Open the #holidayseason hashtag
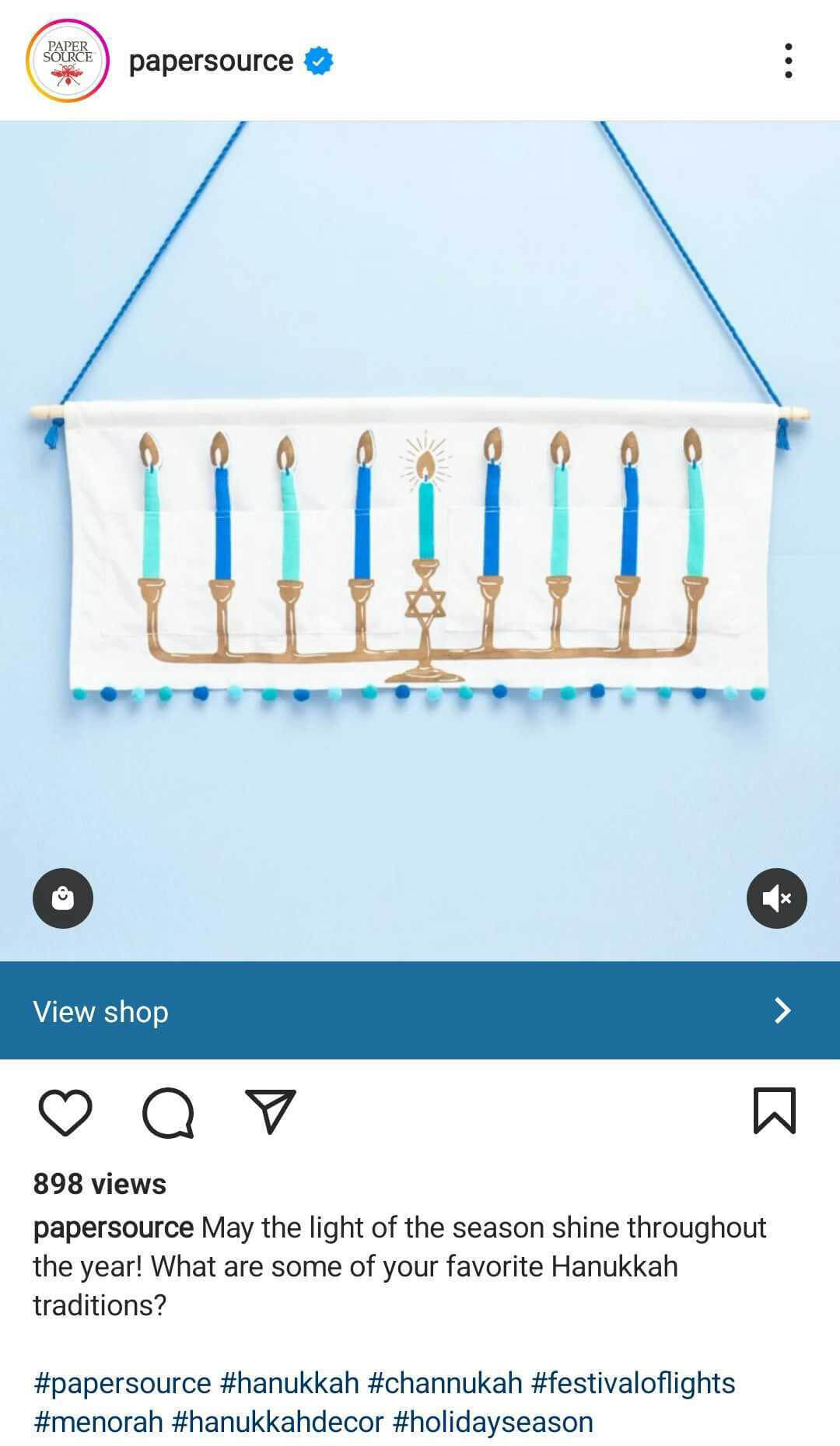The height and width of the screenshot is (1446, 840). 492,1421
